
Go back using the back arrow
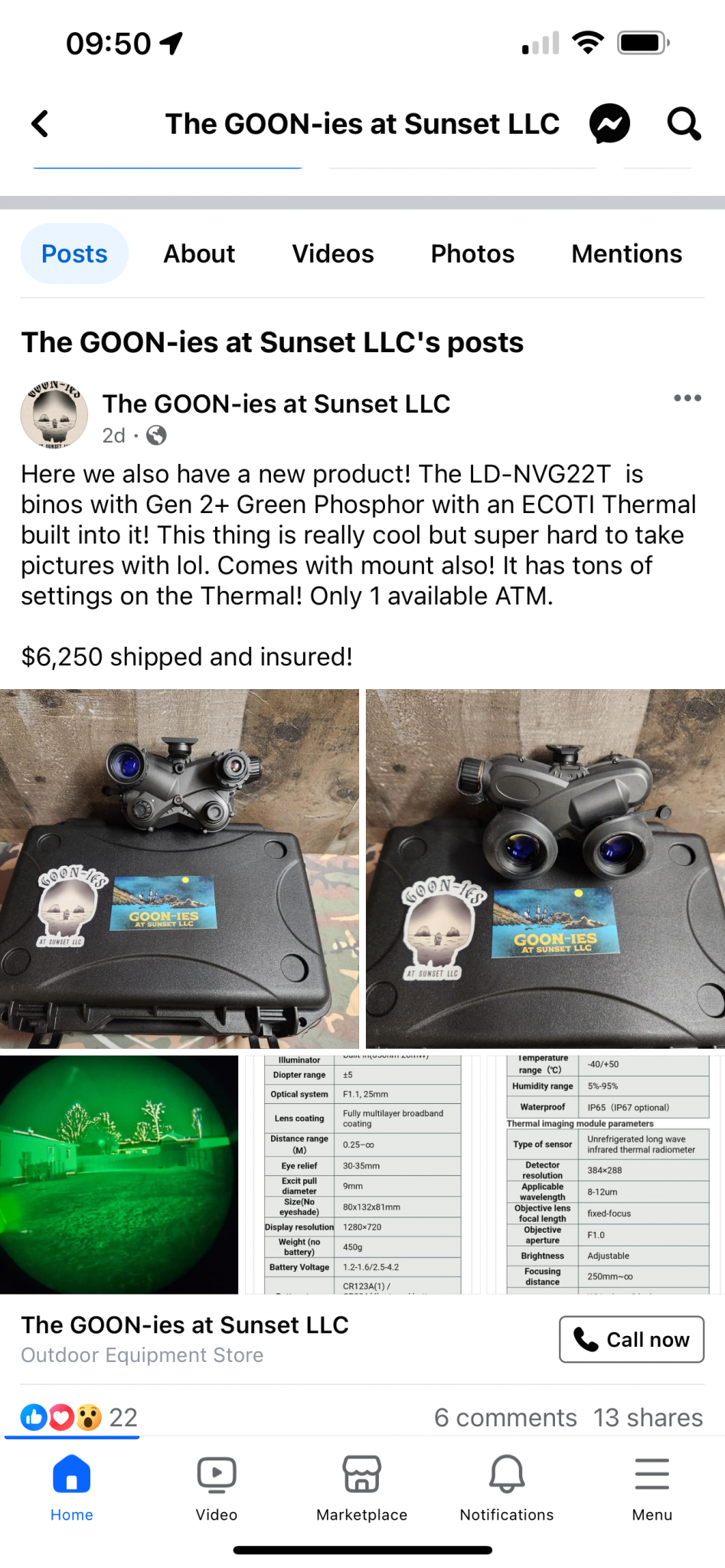click(x=41, y=123)
